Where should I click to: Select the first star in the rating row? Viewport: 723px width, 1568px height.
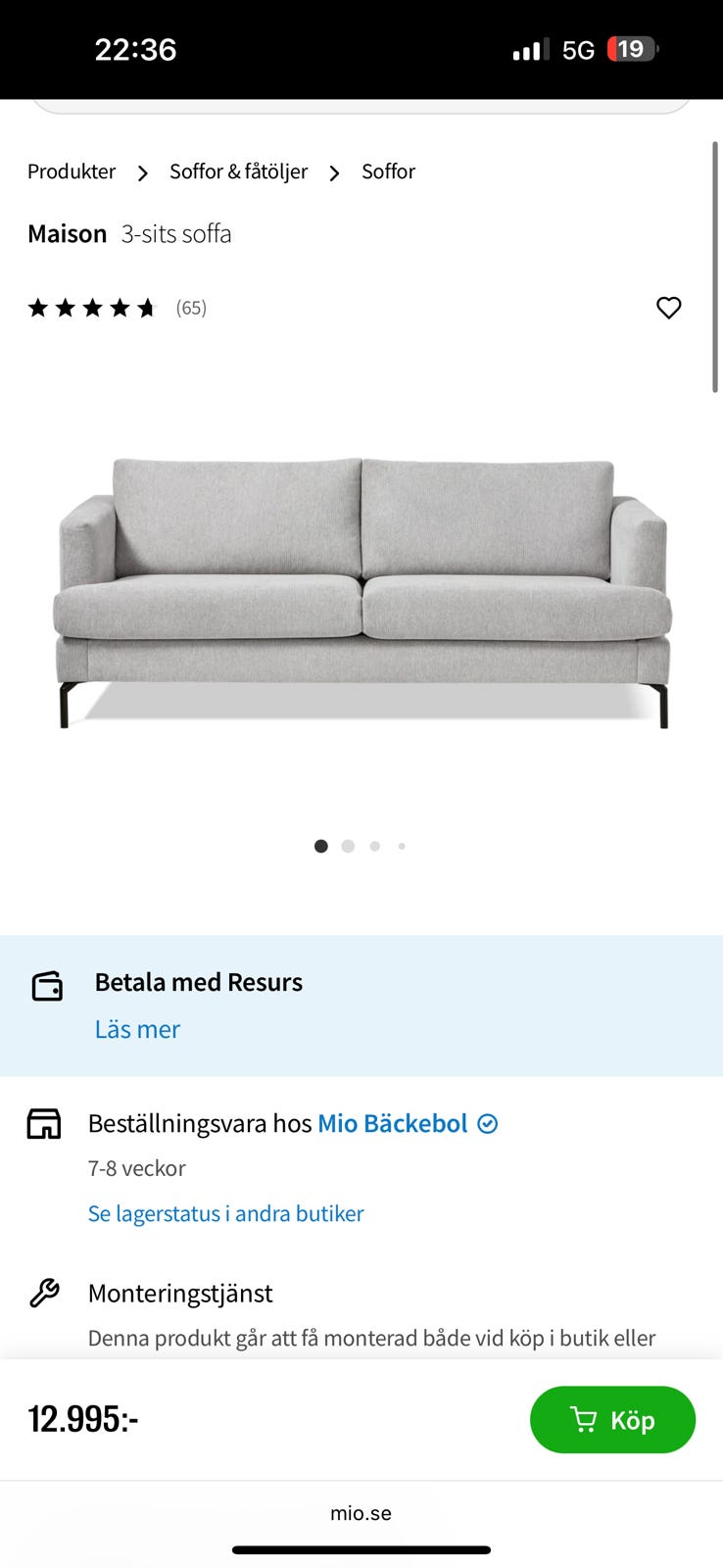pos(37,308)
